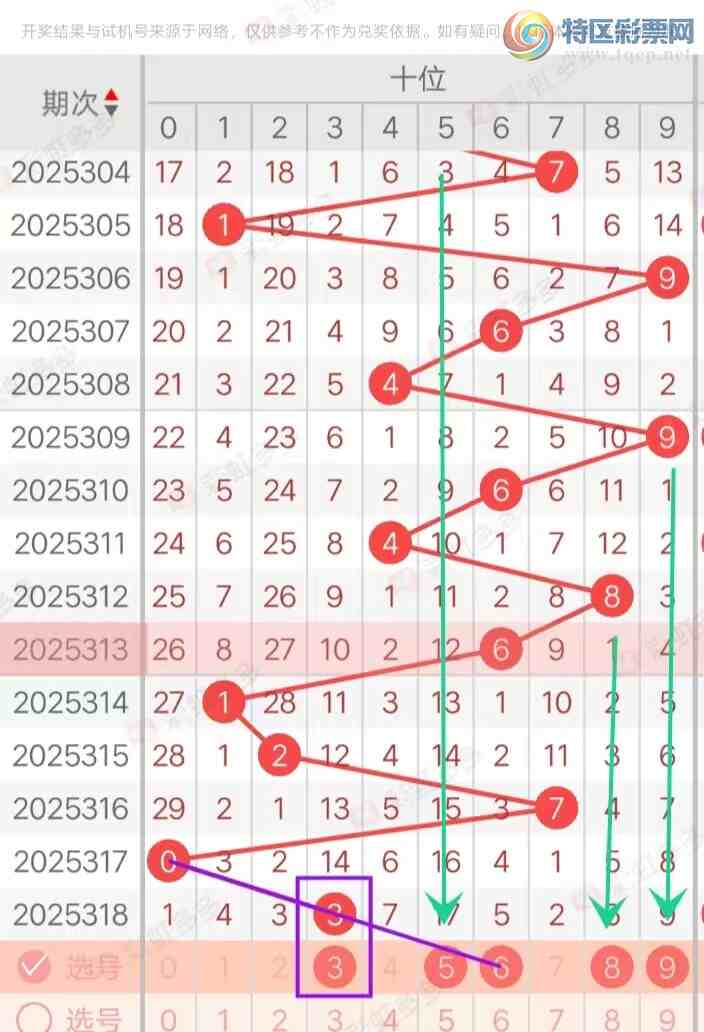The height and width of the screenshot is (1032, 704).
Task: Select number 0 in checked 选号 row
Action: (x=168, y=968)
